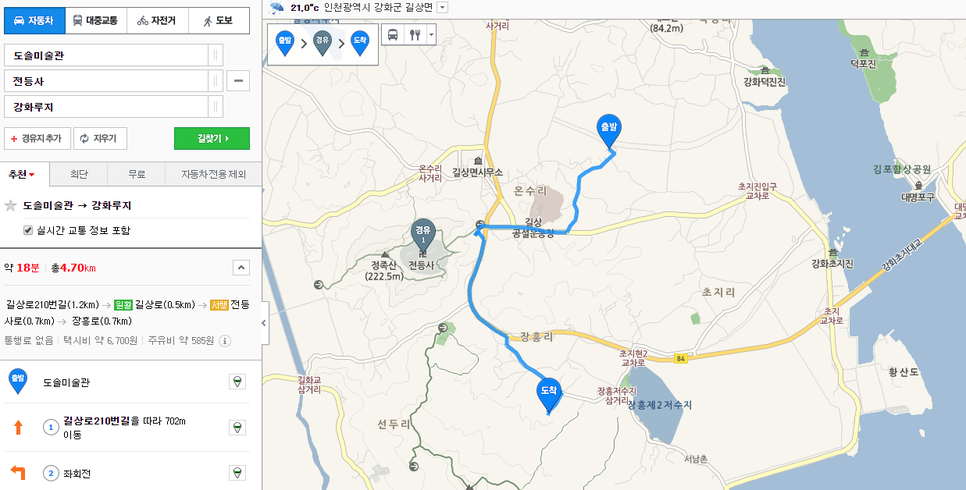Switch to the 최단 shortest route tab

click(x=80, y=175)
